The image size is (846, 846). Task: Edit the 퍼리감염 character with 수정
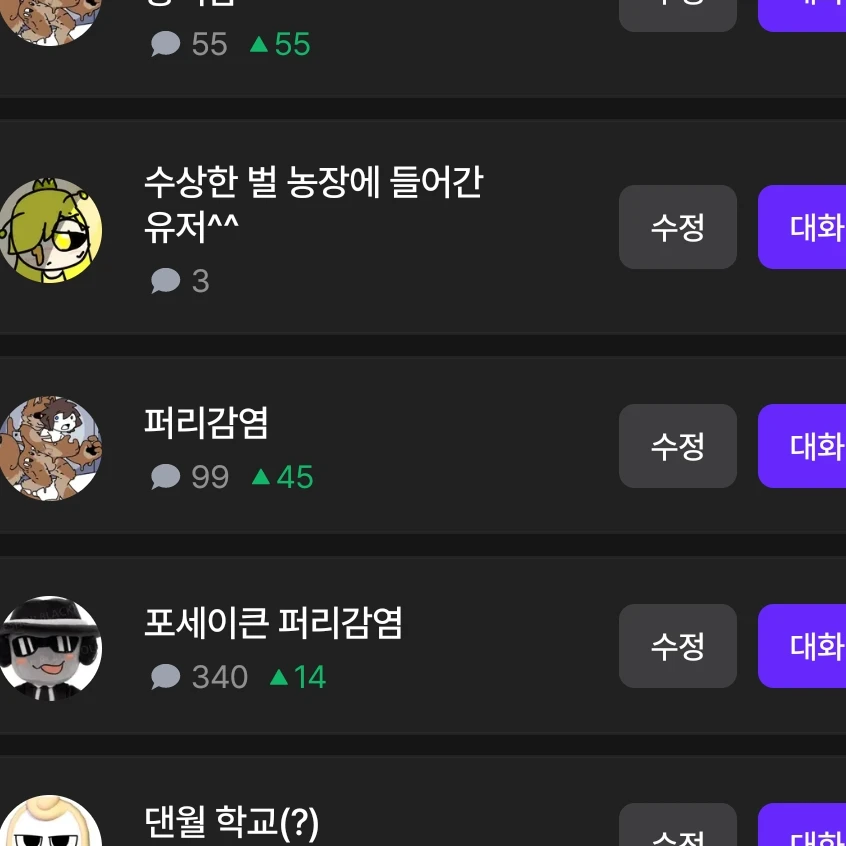pyautogui.click(x=678, y=446)
